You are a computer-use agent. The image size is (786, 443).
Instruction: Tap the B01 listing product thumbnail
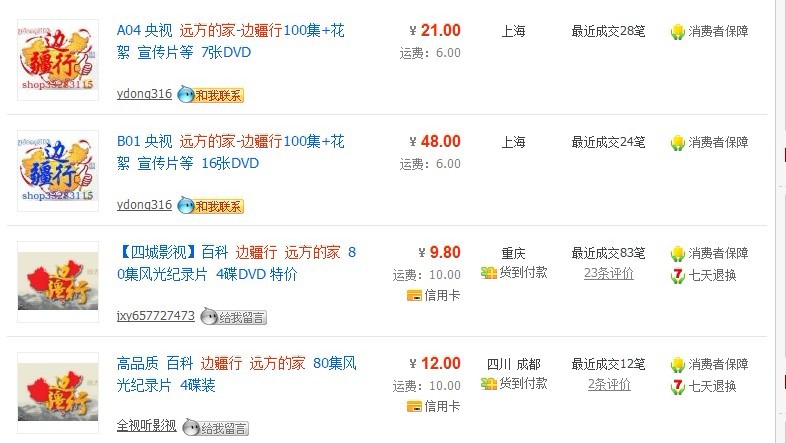click(x=58, y=171)
